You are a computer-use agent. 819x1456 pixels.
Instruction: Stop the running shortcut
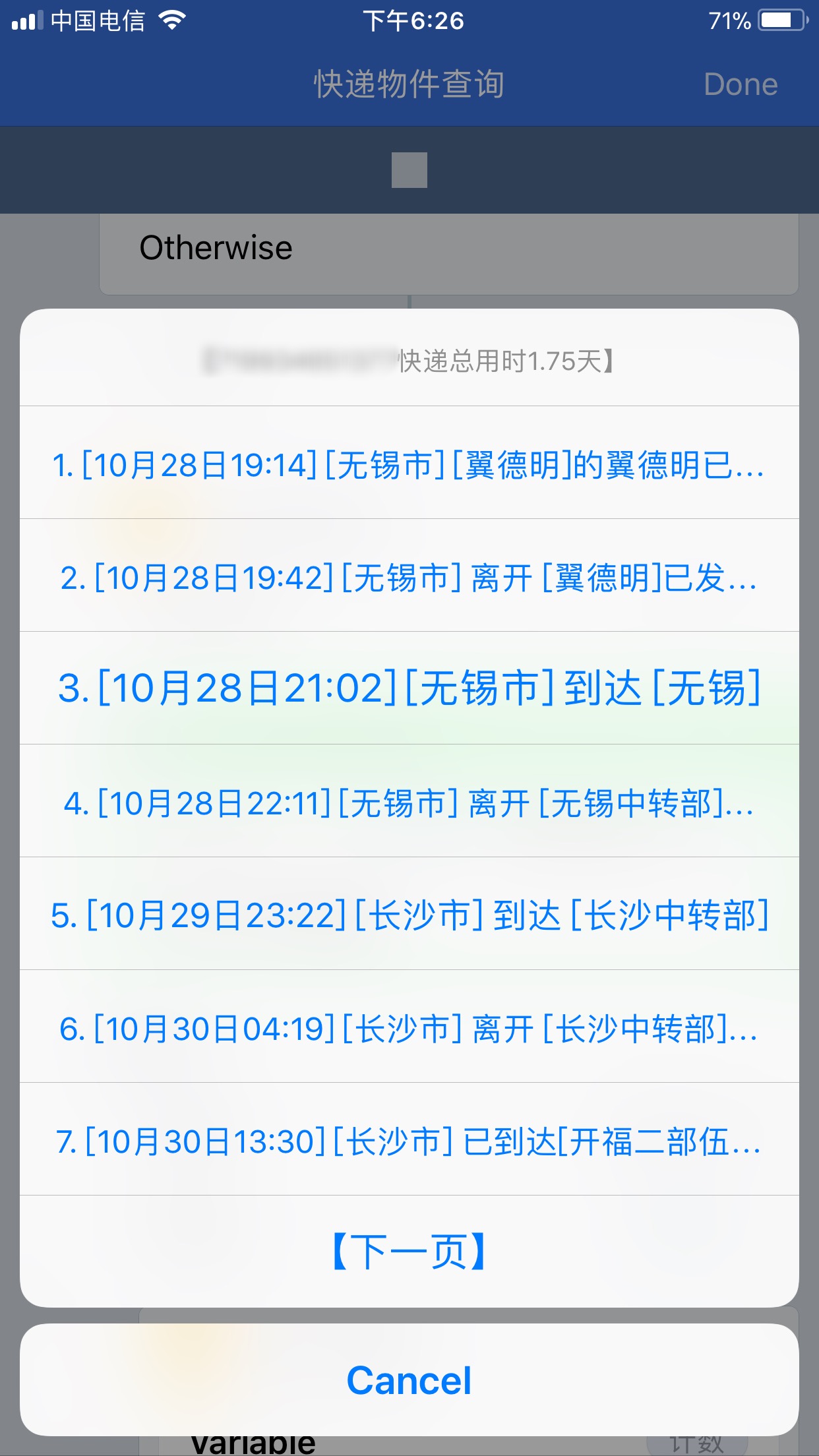point(409,170)
